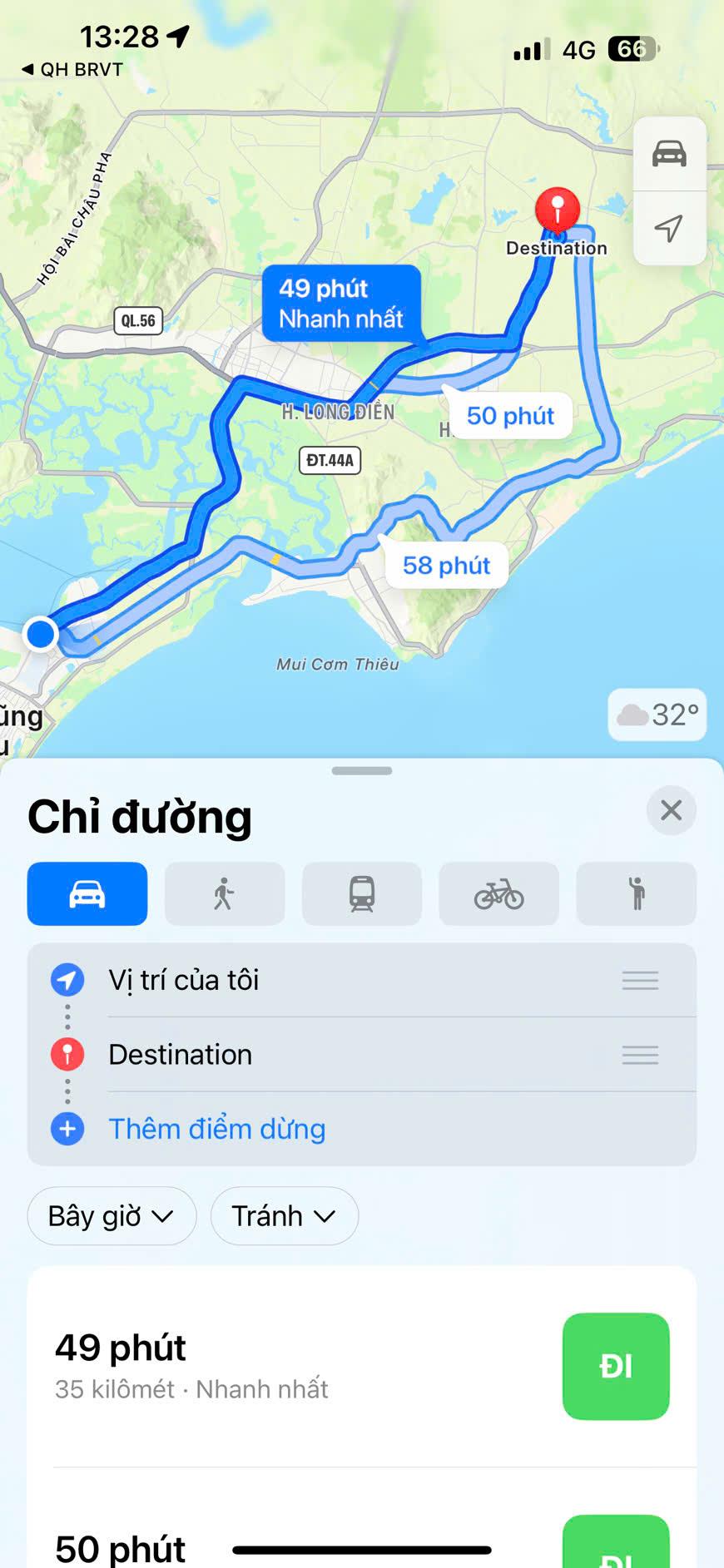Switch to the ride-hailing tab
This screenshot has width=724, height=1568.
(636, 894)
